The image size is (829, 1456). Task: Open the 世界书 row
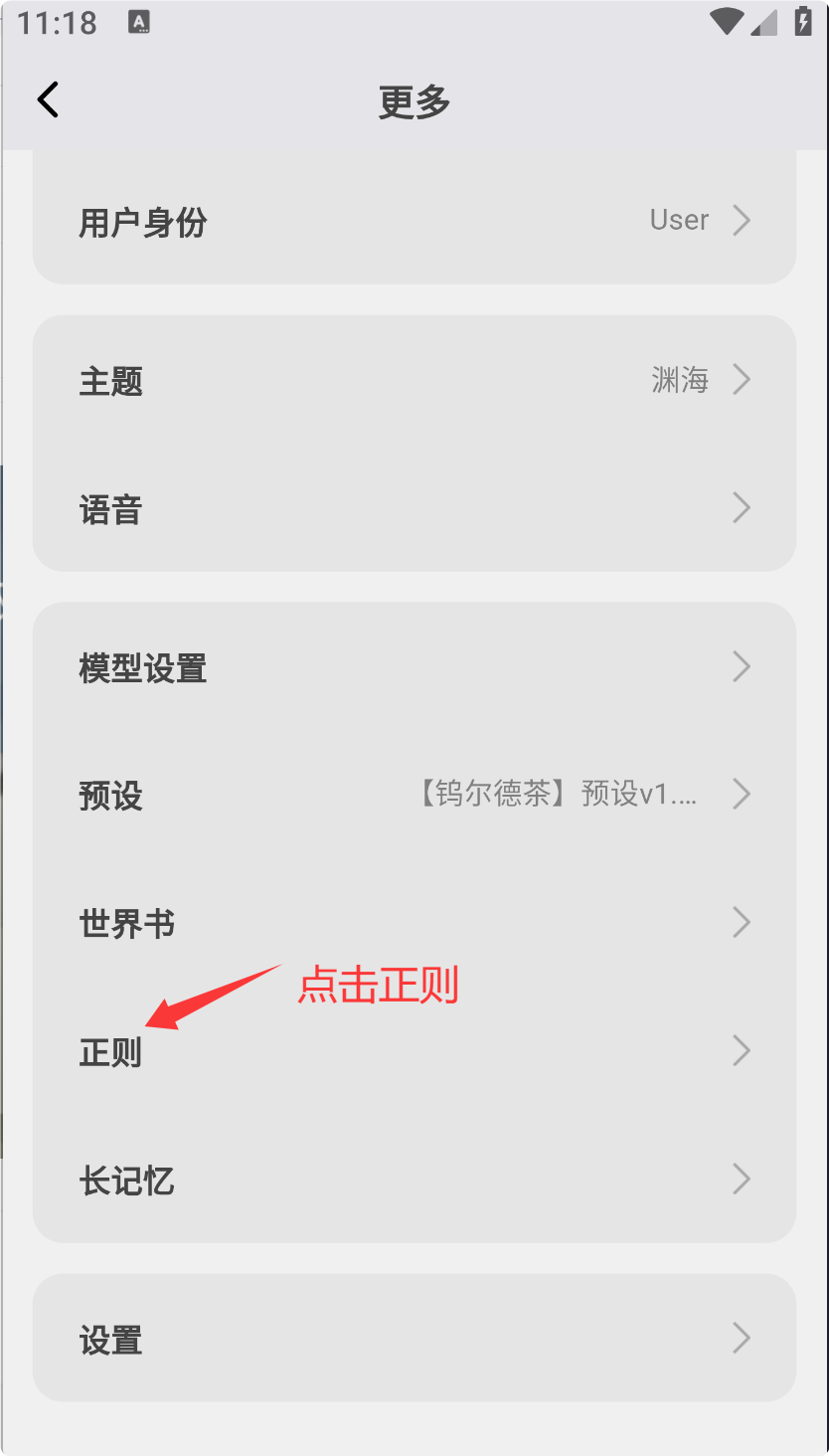(414, 923)
